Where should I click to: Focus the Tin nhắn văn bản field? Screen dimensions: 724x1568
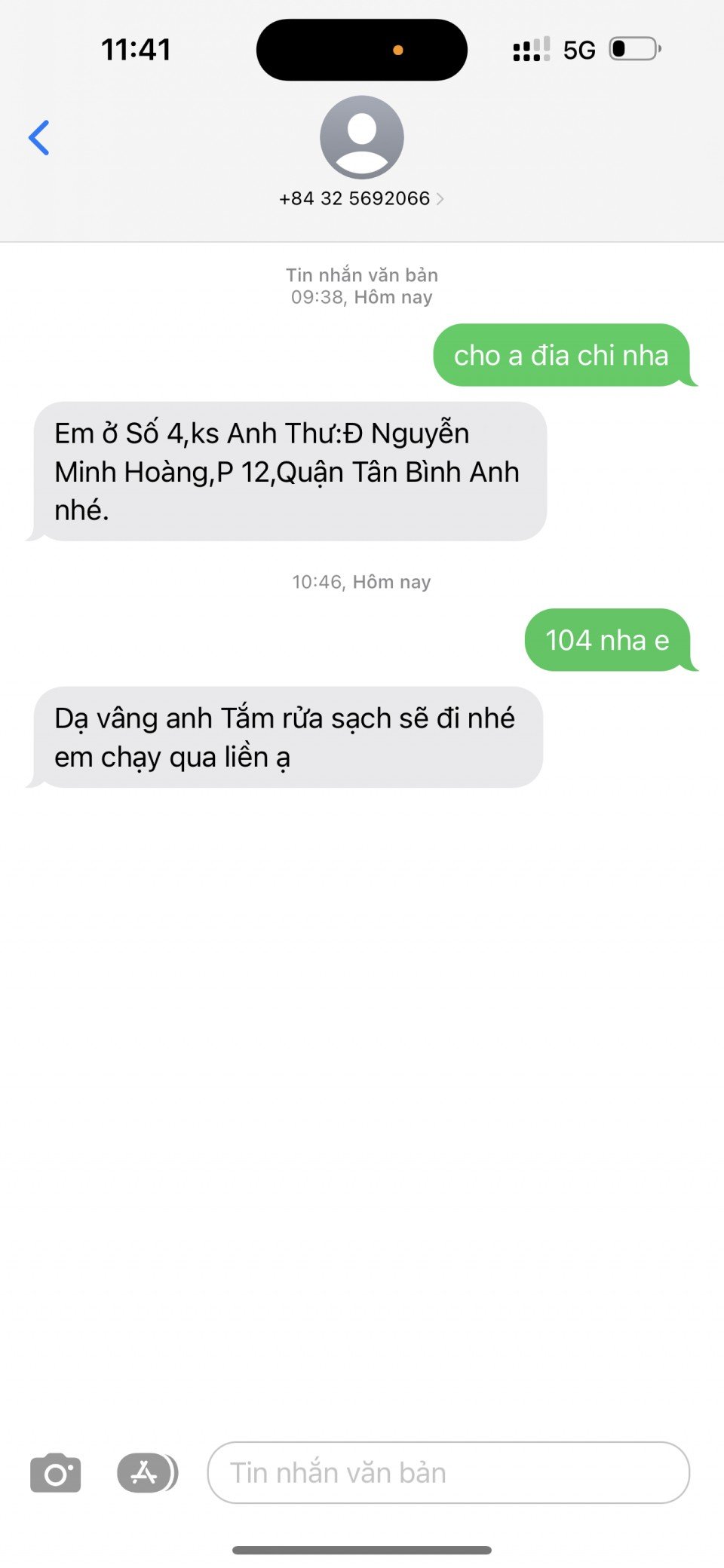448,1472
